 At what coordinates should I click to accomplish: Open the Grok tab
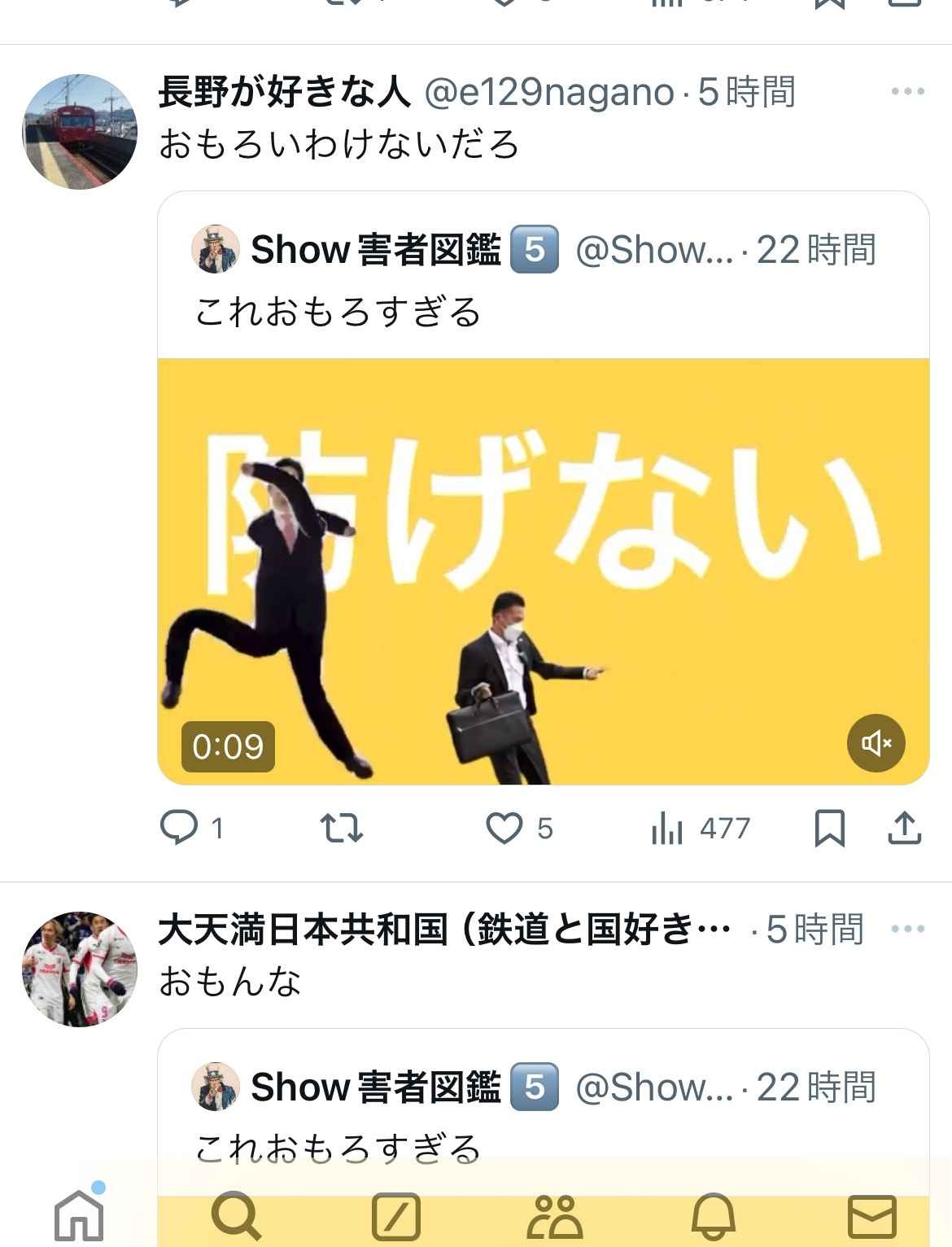(x=395, y=1216)
